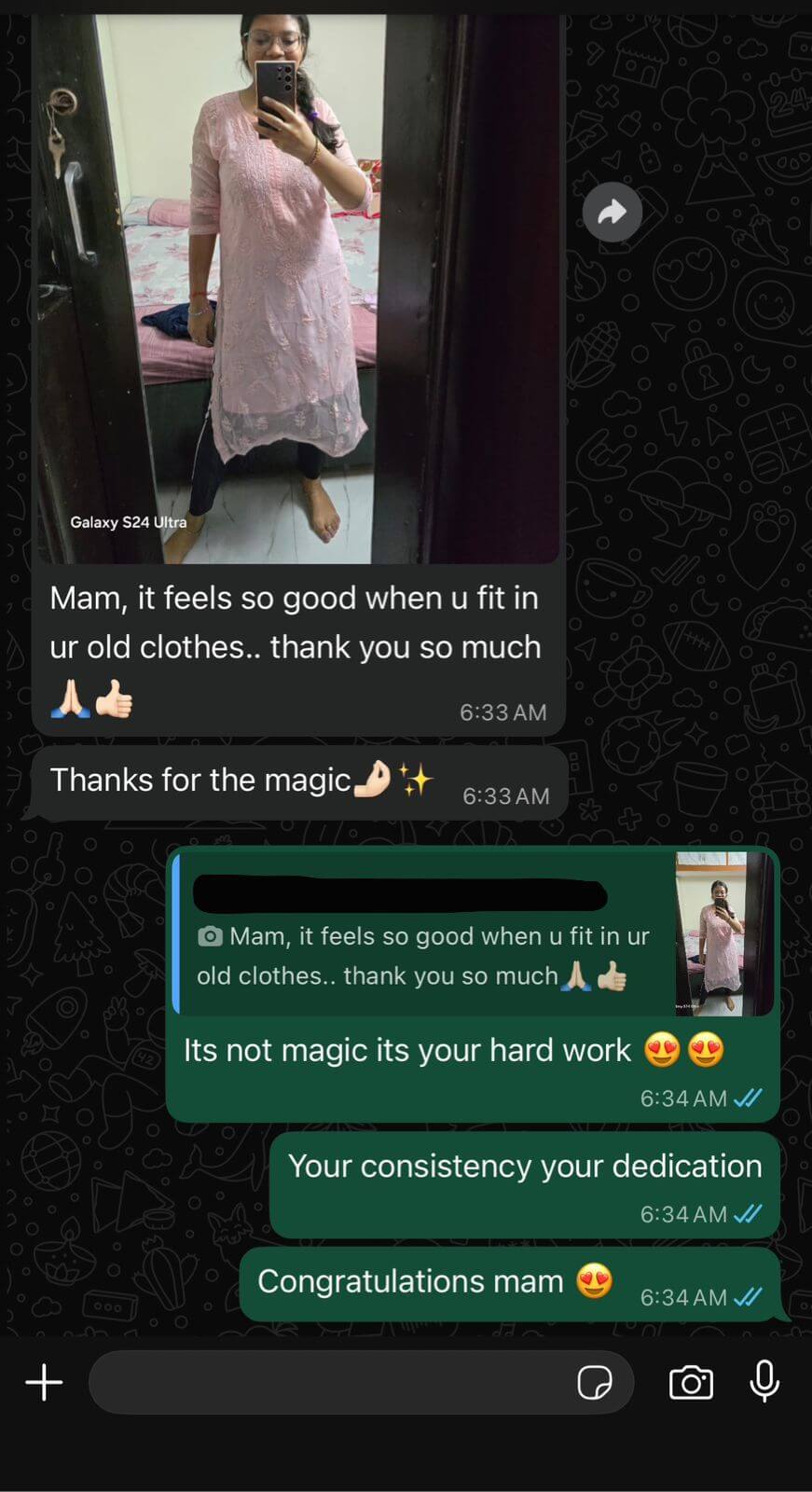Start recording a voice message

point(764,1382)
